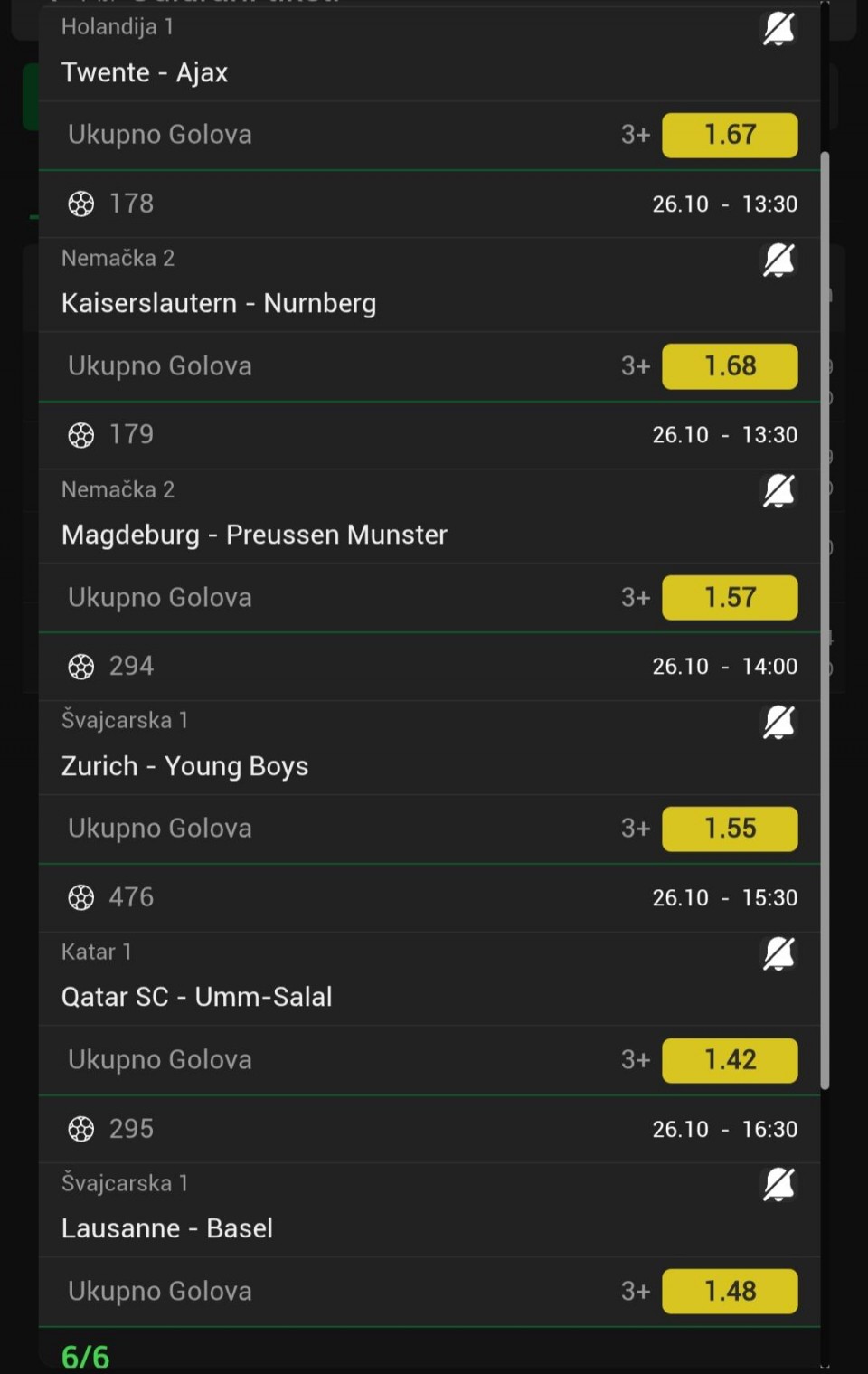Select the 1.42 odds on Qatar SC - Umm-Salal
868x1374 pixels.
pyautogui.click(x=730, y=1060)
